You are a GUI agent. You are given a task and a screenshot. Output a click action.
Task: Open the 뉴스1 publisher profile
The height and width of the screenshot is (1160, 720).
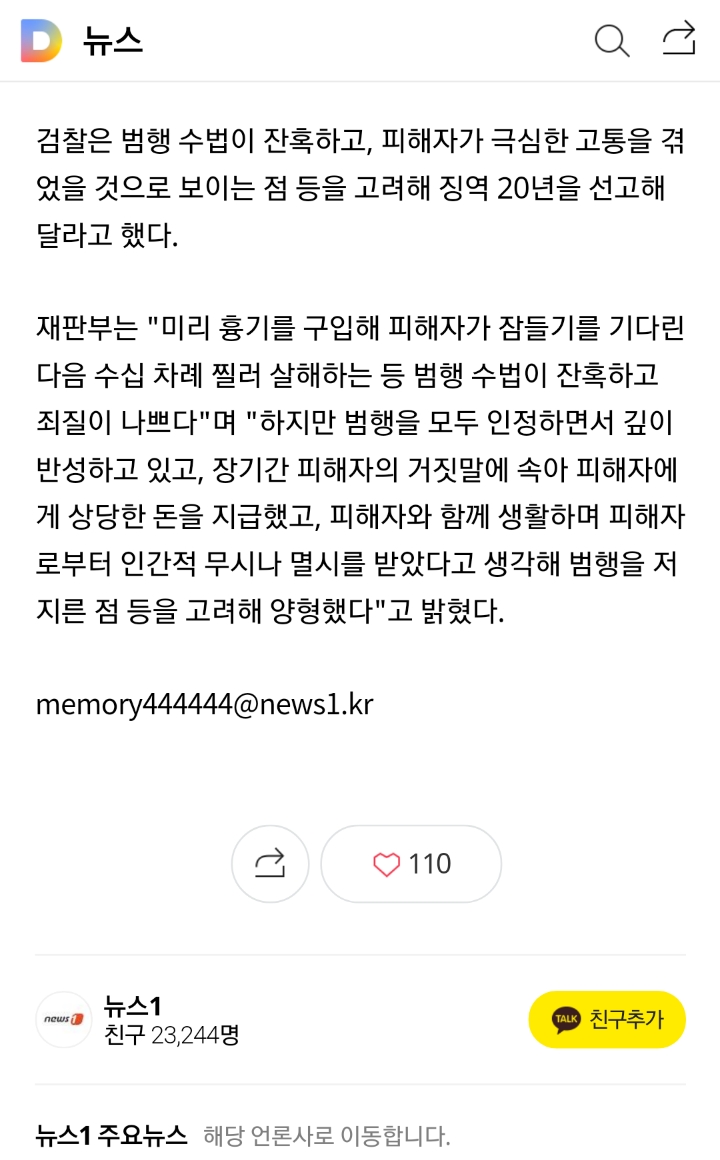click(x=138, y=1019)
